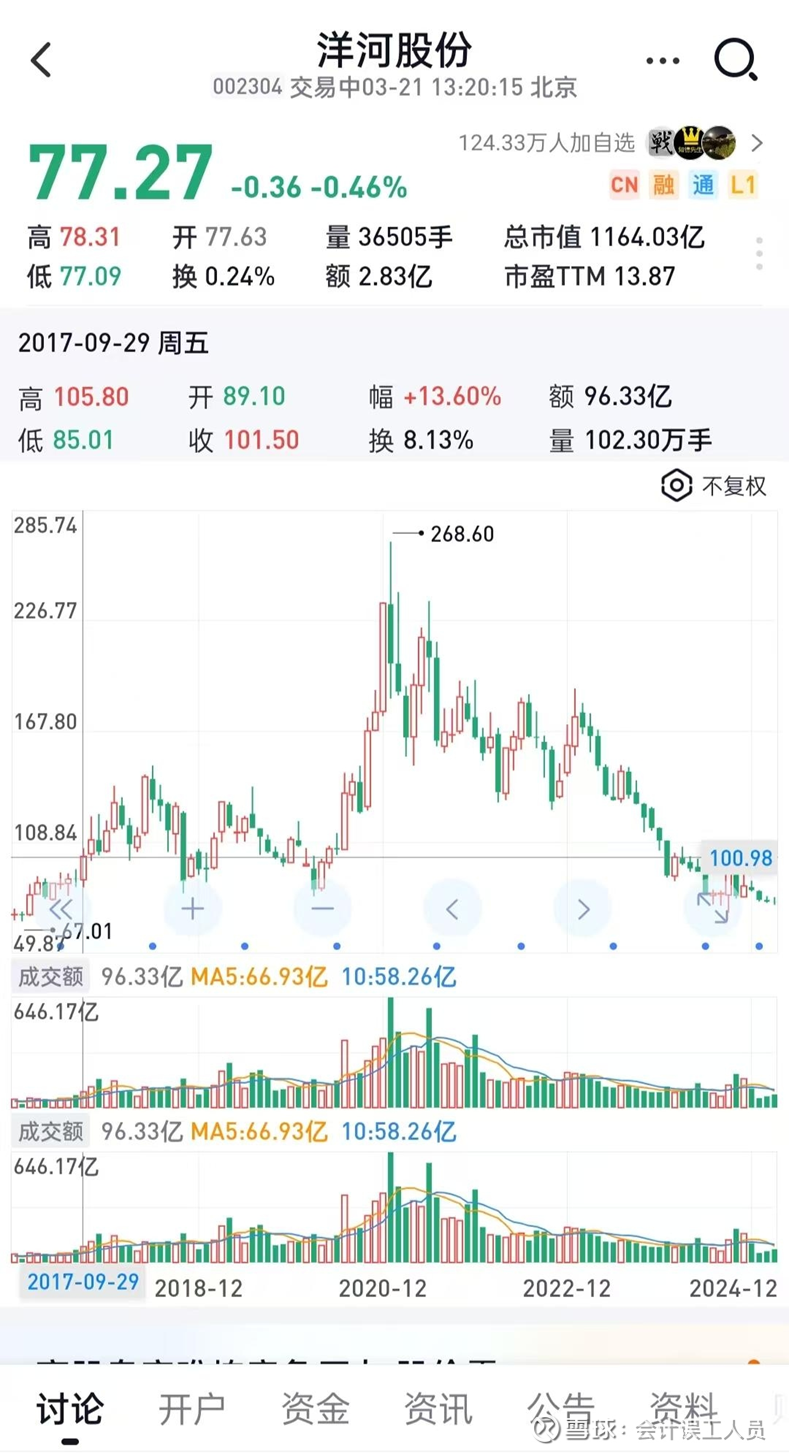
Task: Jump to earliest candles with double-left arrow
Action: click(61, 909)
